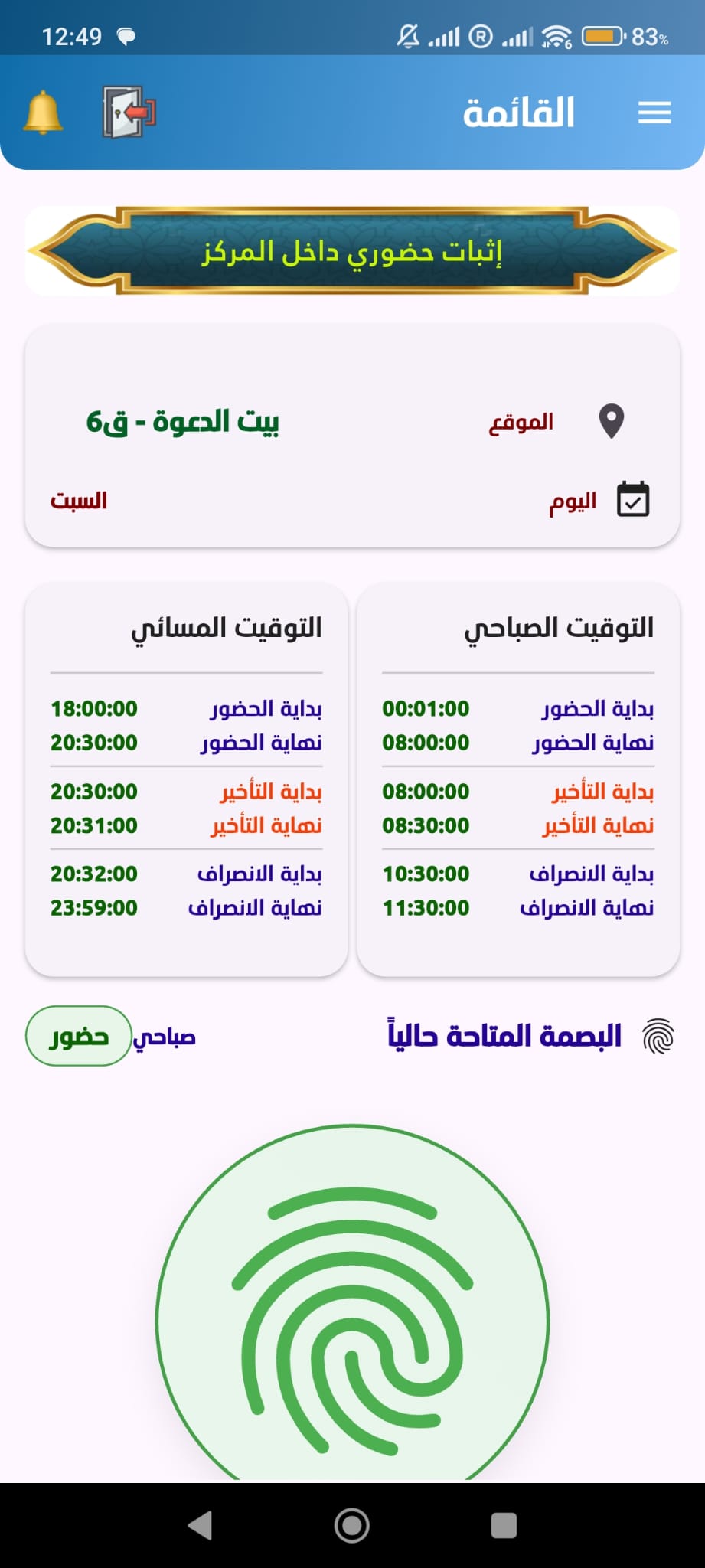Click the location pin icon next to الموقع
Viewport: 705px width, 1568px height.
[612, 420]
